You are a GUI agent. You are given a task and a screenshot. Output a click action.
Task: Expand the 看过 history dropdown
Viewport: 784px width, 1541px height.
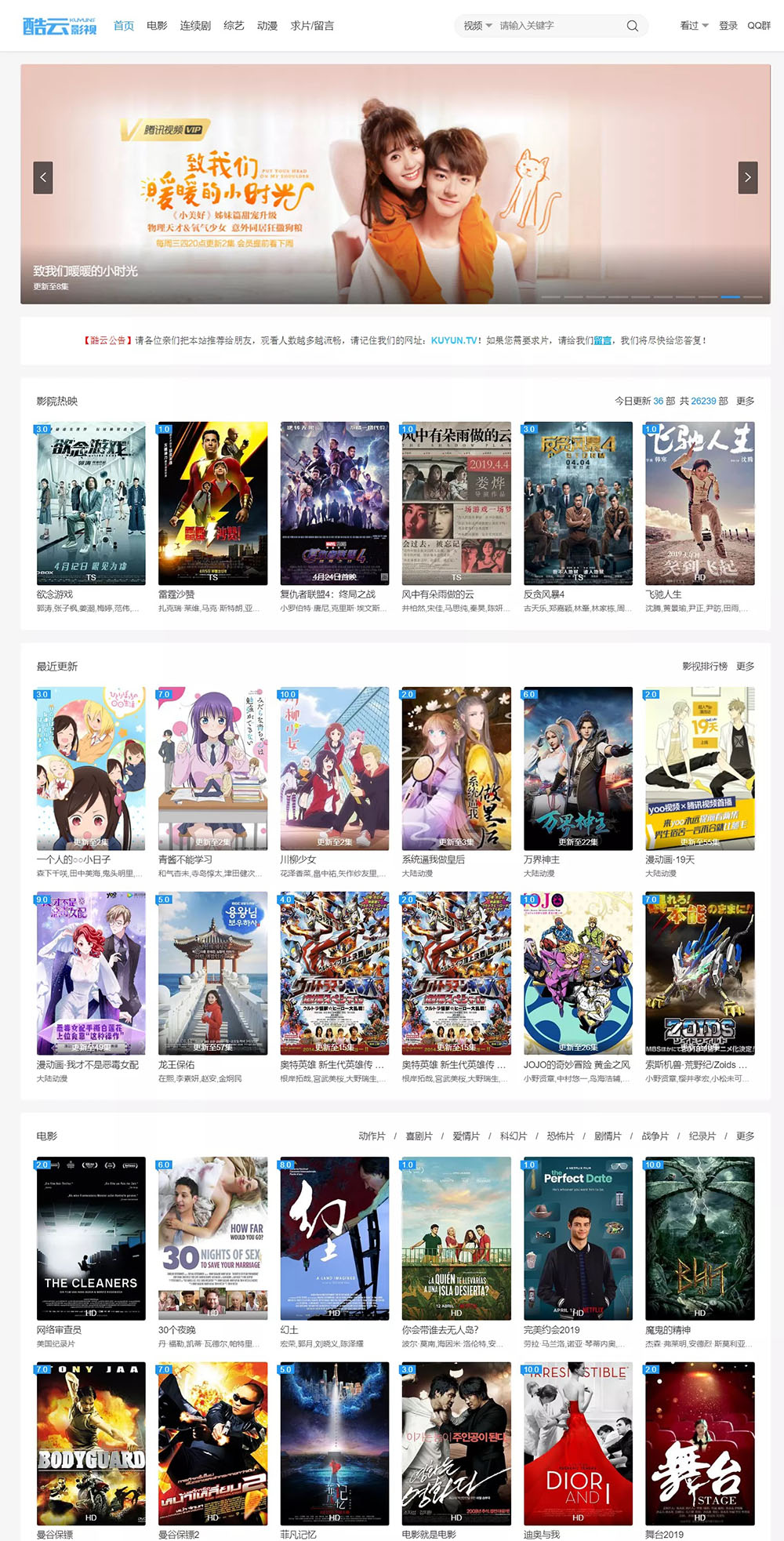[693, 26]
